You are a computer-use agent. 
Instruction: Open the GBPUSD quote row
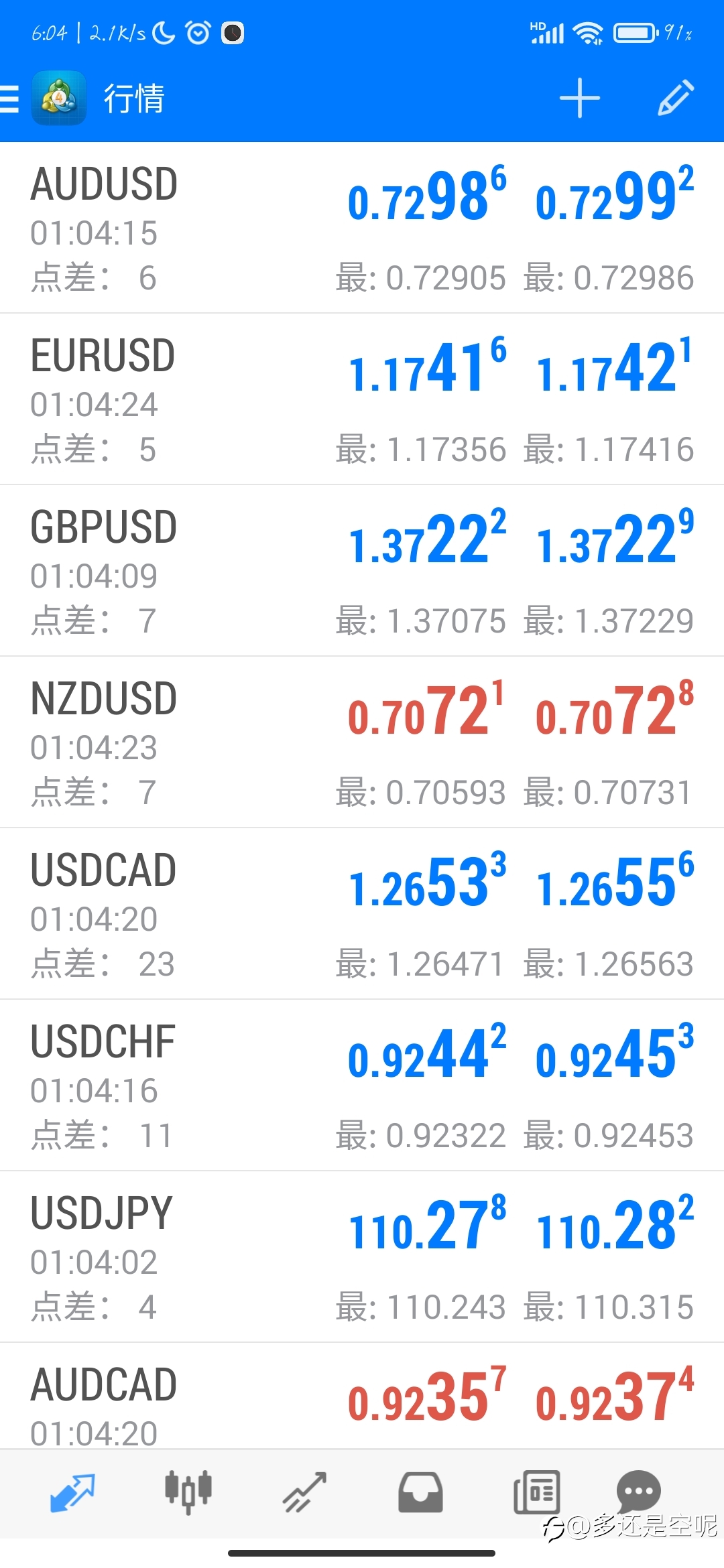362,571
